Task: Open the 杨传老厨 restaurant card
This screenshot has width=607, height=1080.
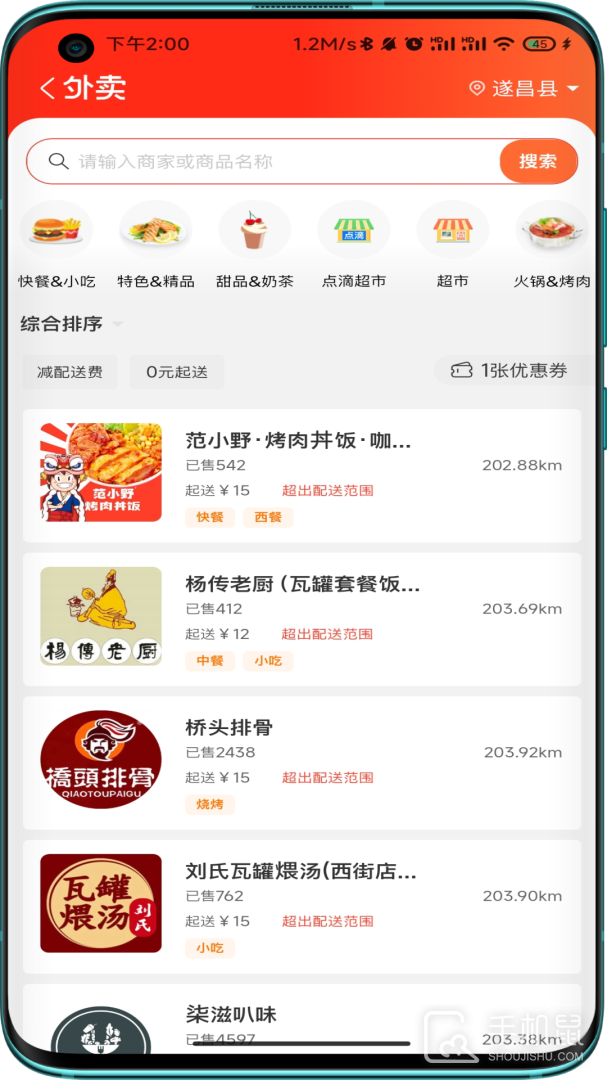Action: pyautogui.click(x=301, y=619)
